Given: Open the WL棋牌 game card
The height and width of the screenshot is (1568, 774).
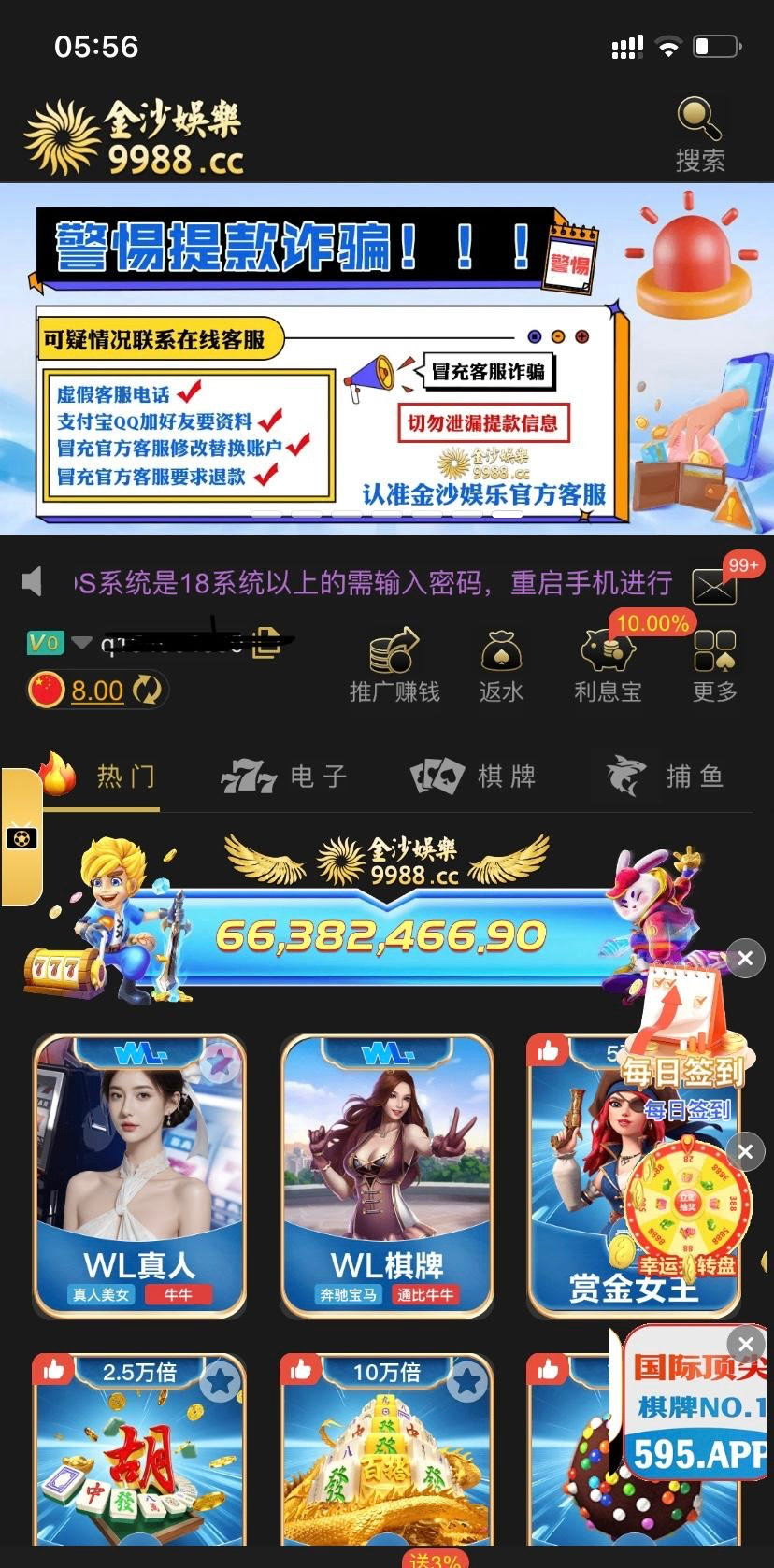Looking at the screenshot, I should tap(387, 1176).
